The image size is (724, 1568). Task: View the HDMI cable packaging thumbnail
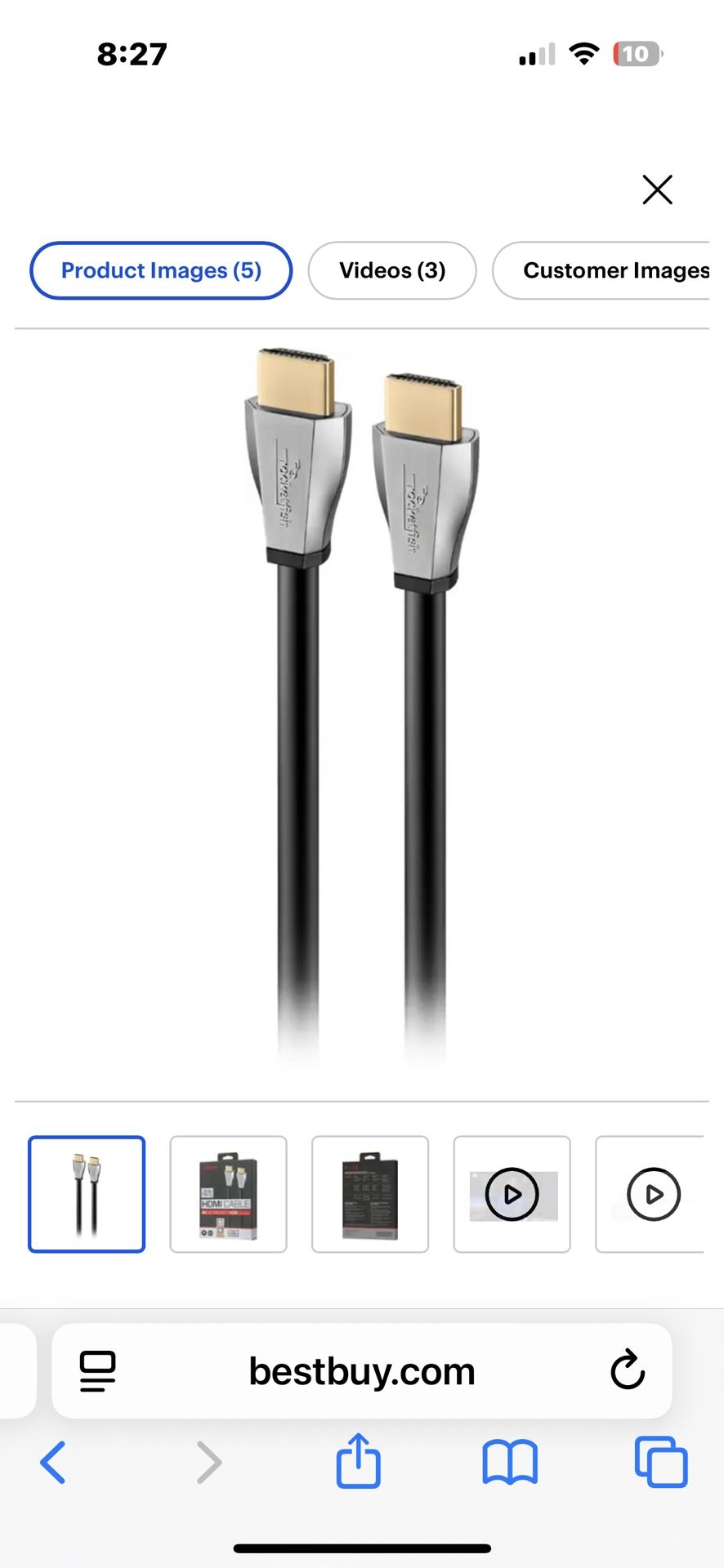[x=228, y=1194]
